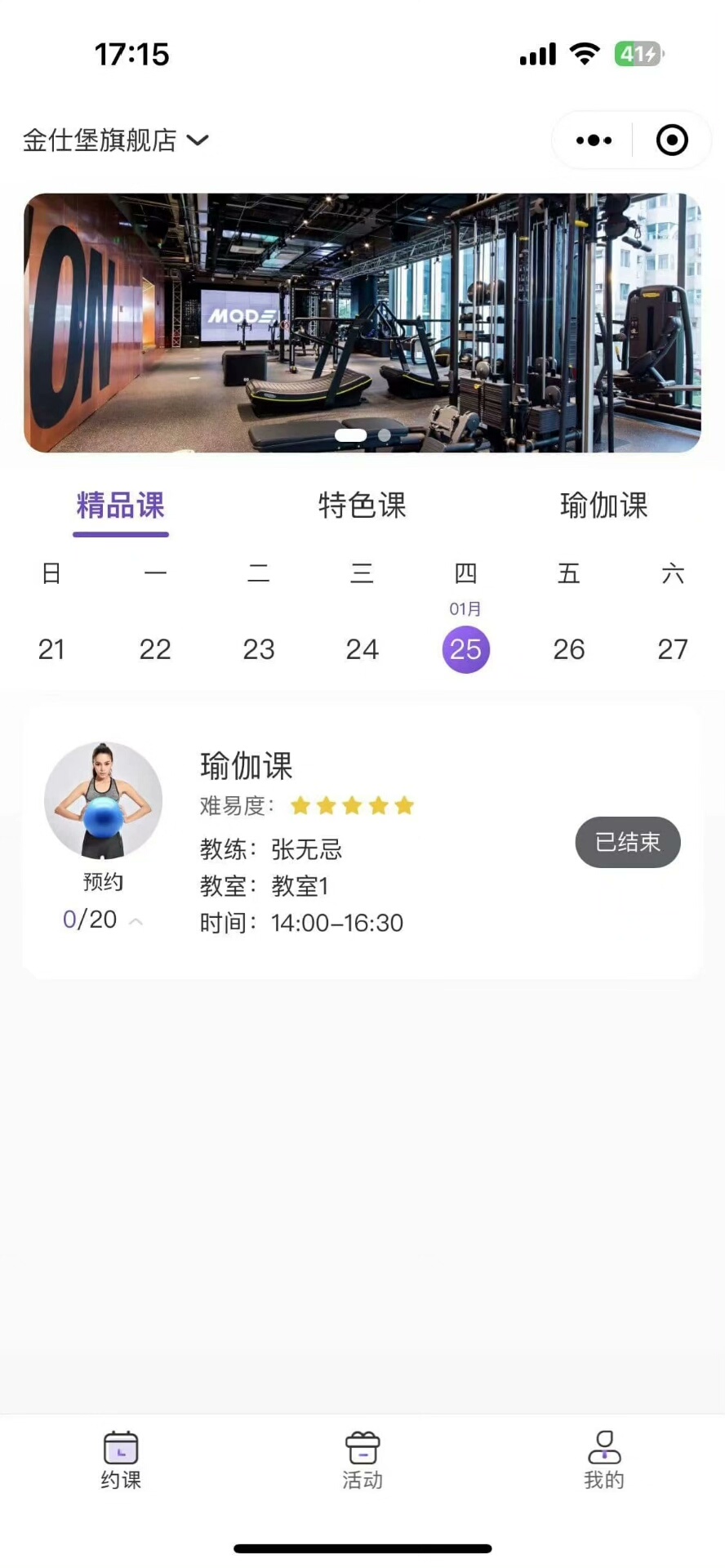Image resolution: width=725 pixels, height=1568 pixels.
Task: Close the mini program with the circle icon
Action: coord(672,140)
